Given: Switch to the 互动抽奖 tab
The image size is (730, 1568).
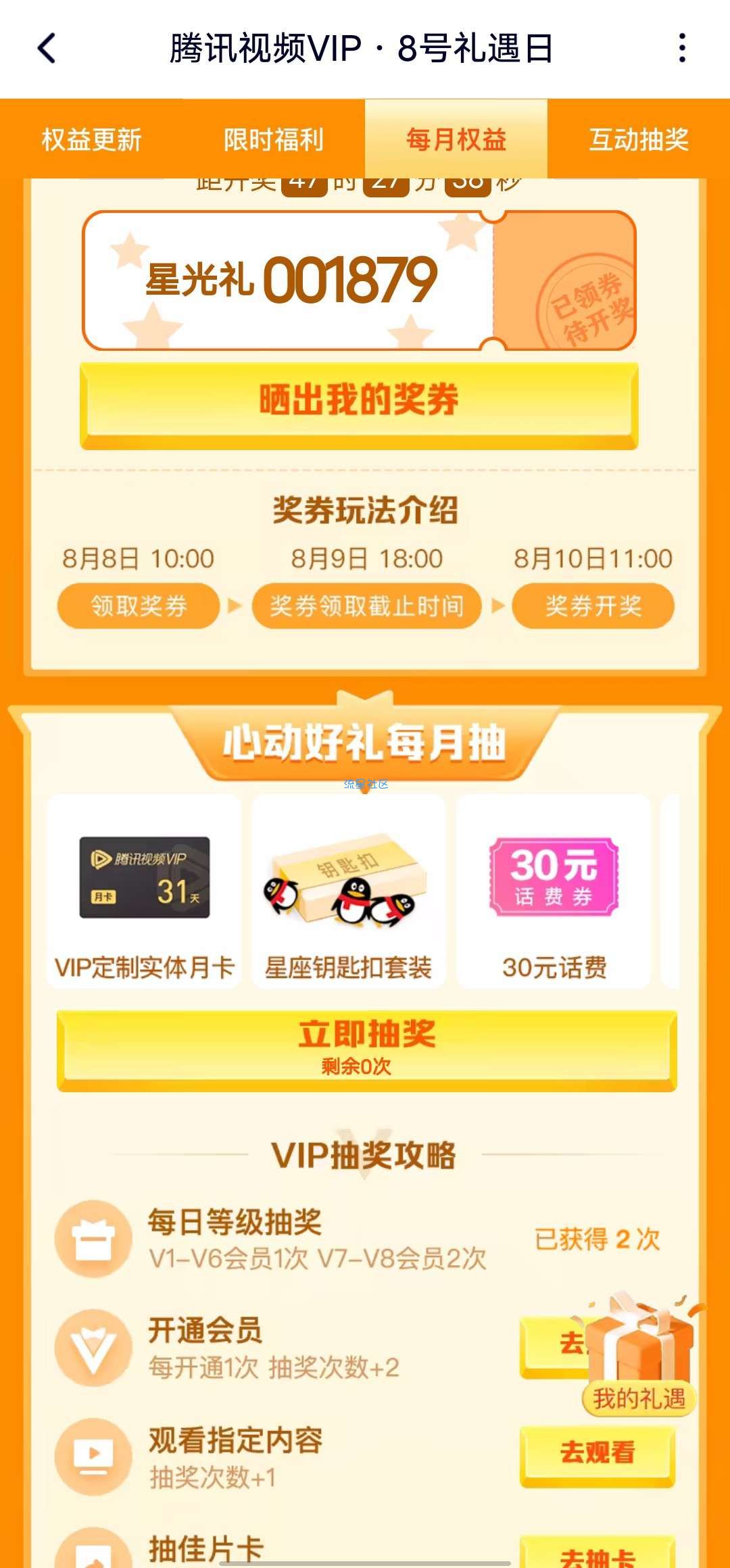Looking at the screenshot, I should pyautogui.click(x=639, y=140).
